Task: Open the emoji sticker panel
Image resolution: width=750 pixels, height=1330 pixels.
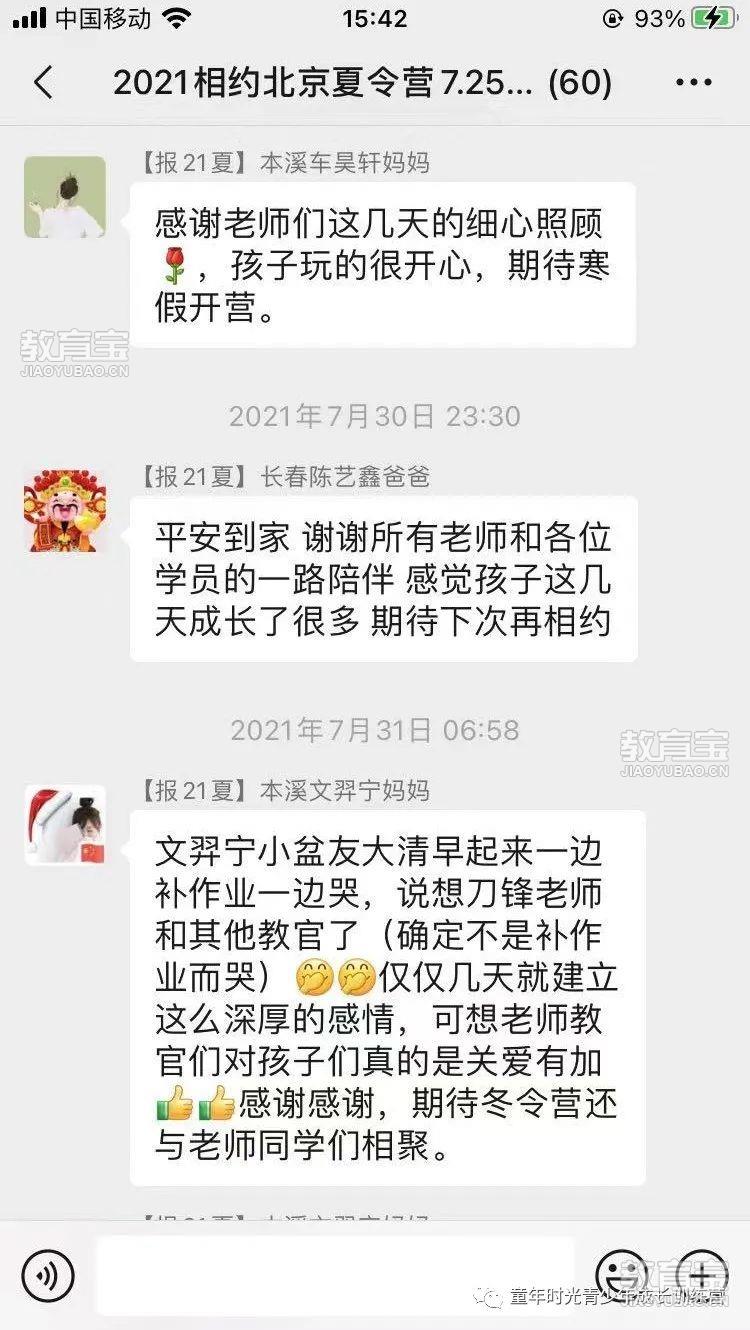Action: coord(620,1277)
